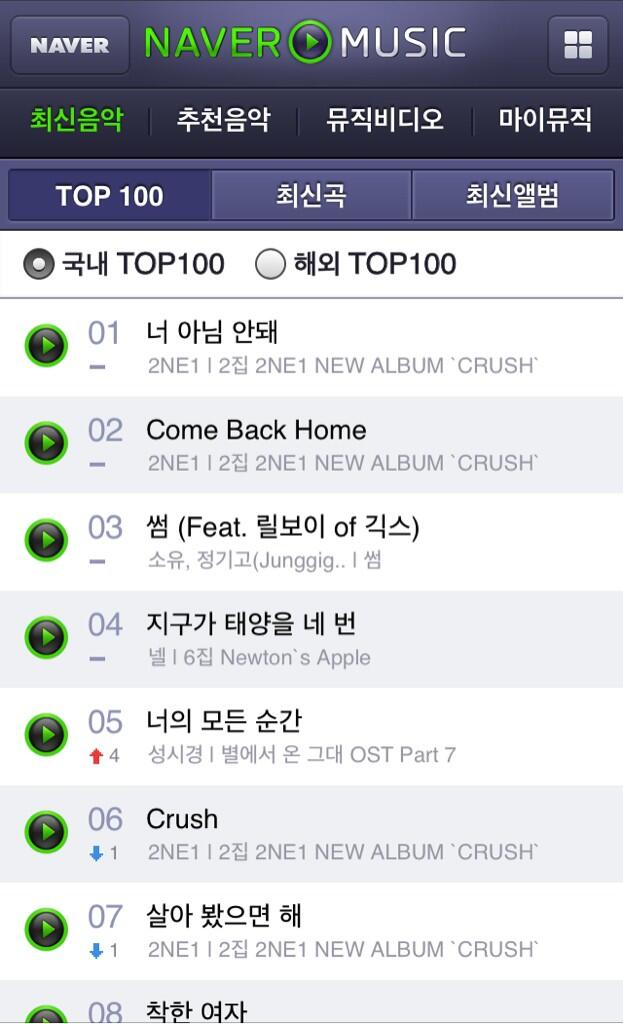Play 너의 모든 순간 by 성시경
This screenshot has width=623, height=1024.
tap(46, 736)
